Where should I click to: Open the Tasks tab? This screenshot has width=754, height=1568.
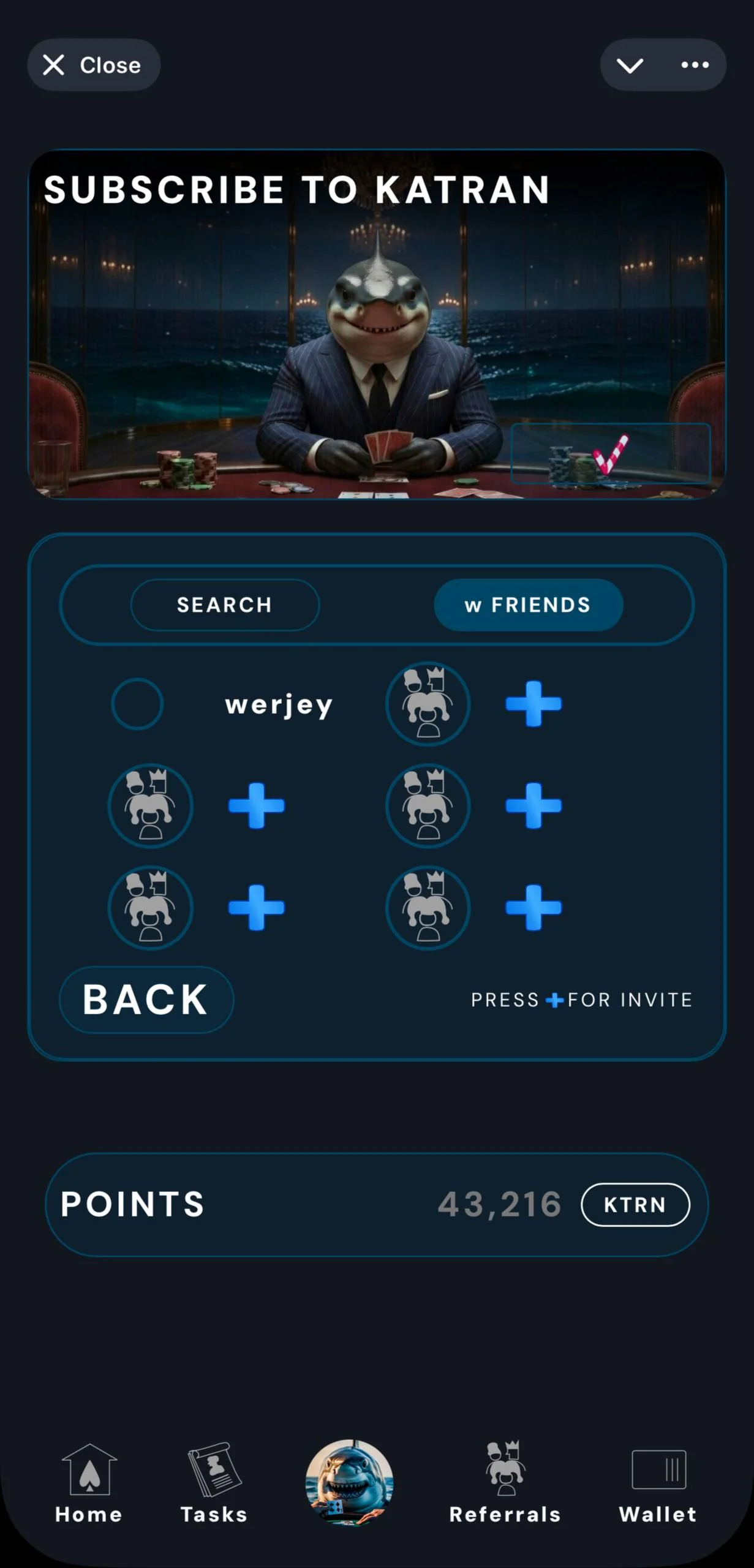(x=214, y=1482)
